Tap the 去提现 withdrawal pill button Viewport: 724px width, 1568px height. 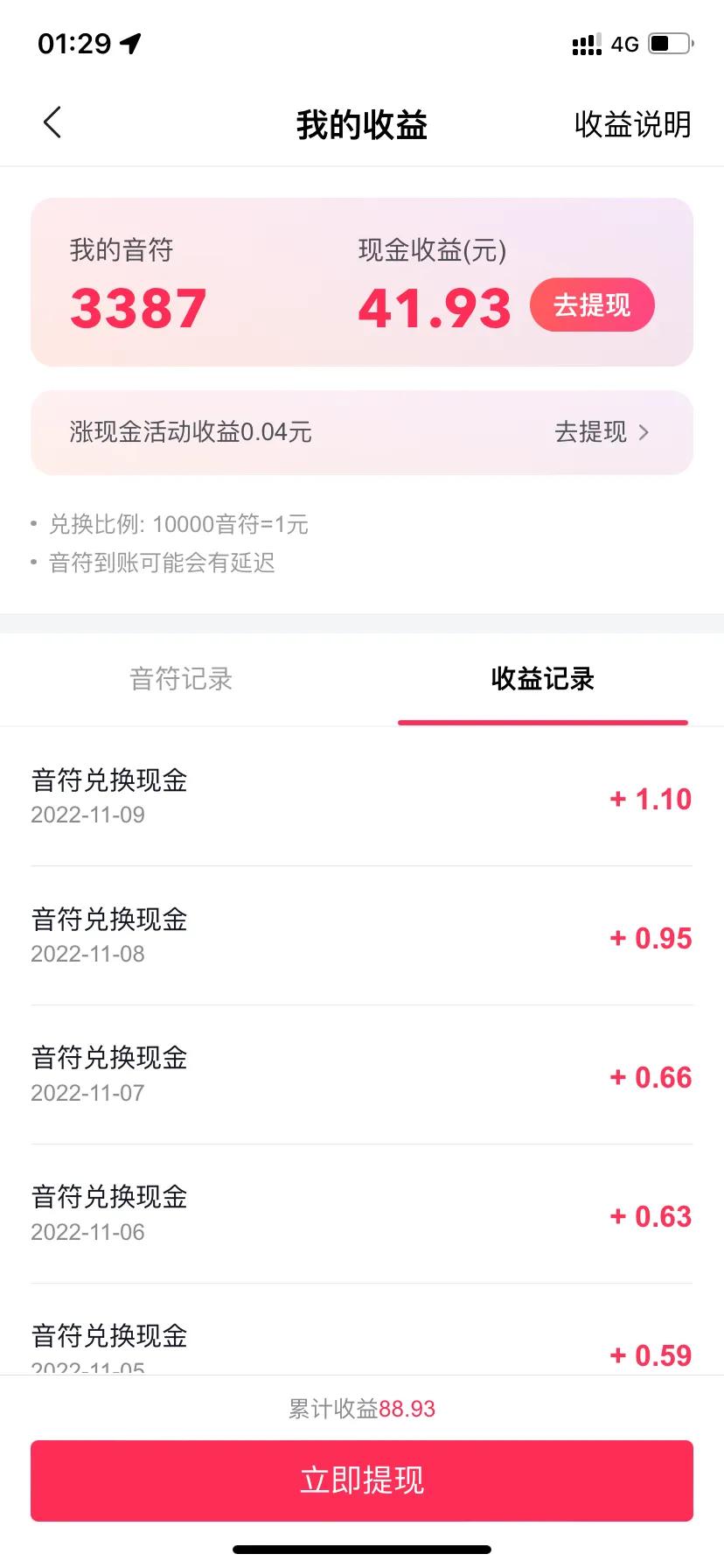(x=592, y=304)
